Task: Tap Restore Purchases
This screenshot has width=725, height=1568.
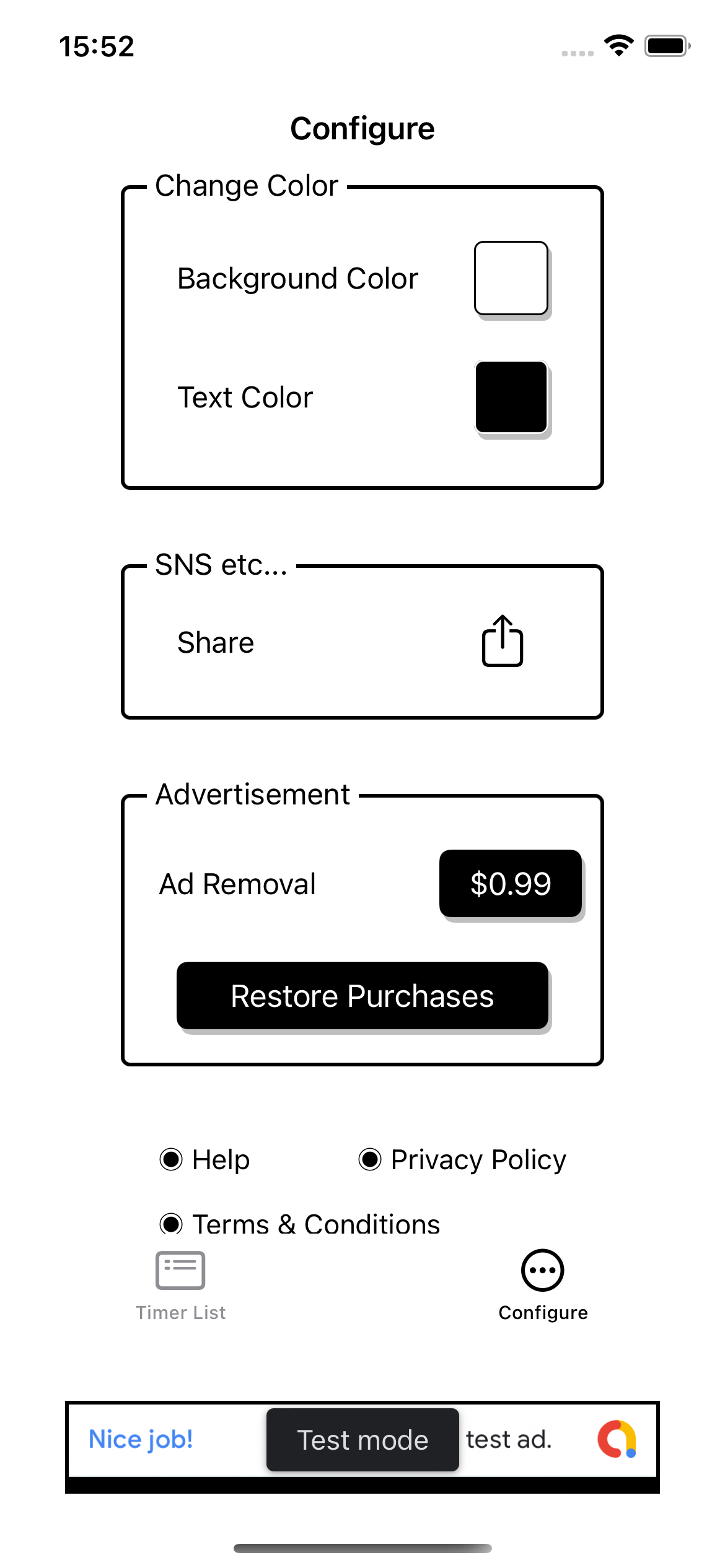Action: [362, 996]
